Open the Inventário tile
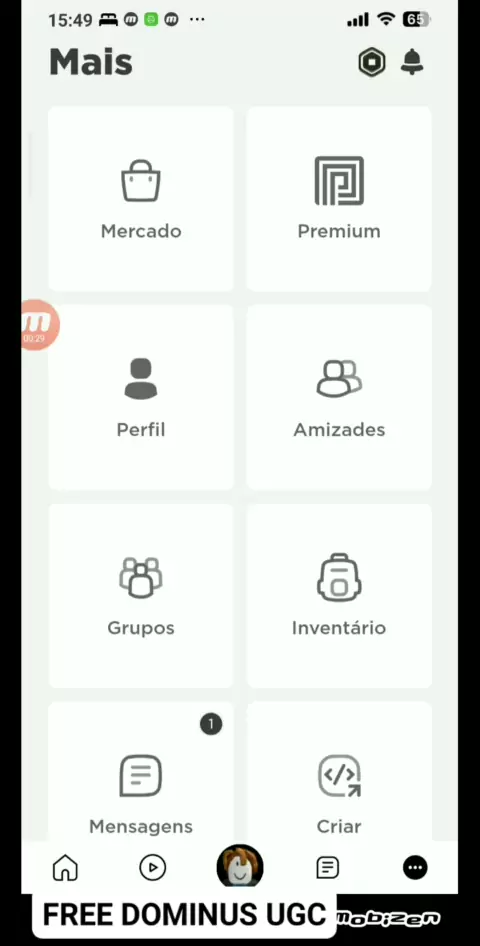Screen dimensions: 480x946 pyautogui.click(x=339, y=595)
